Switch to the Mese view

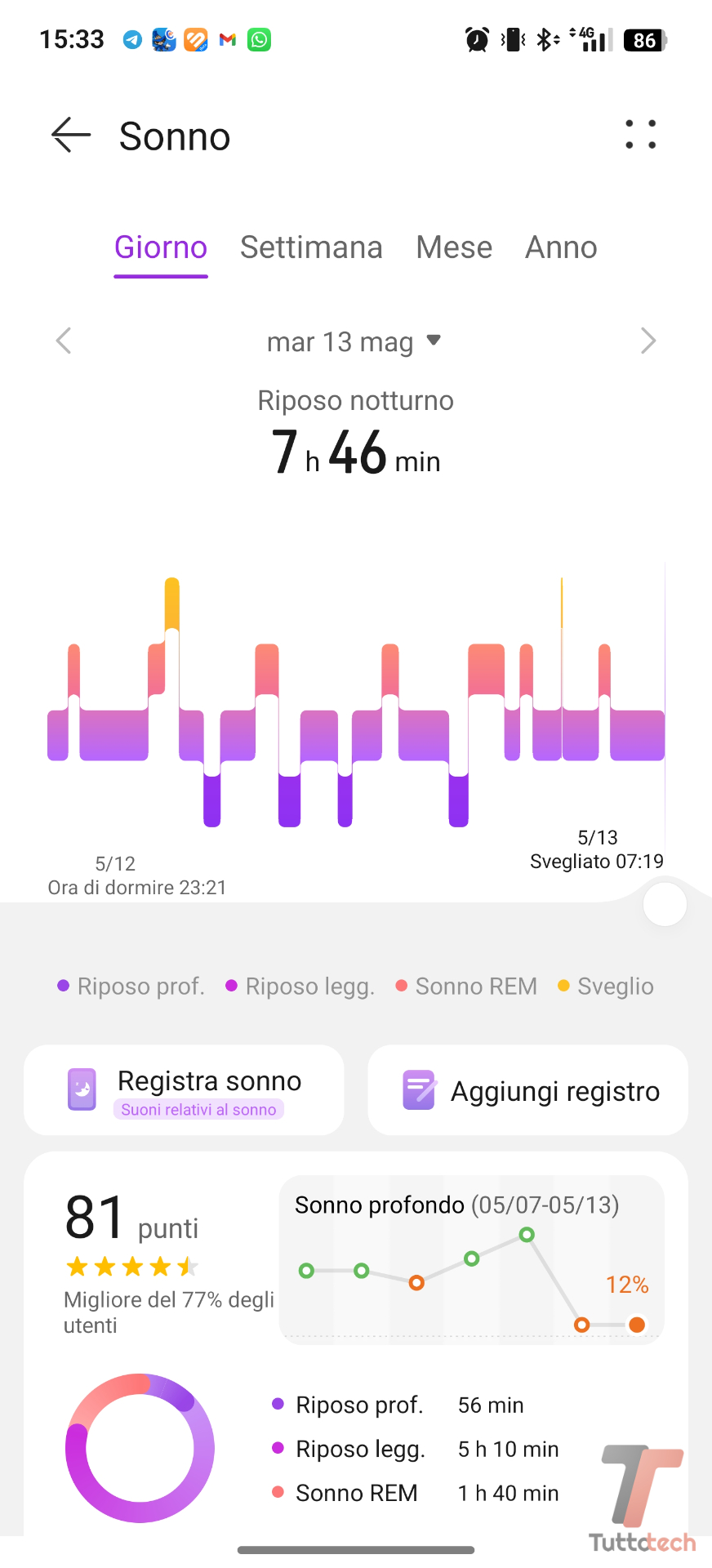pos(454,247)
